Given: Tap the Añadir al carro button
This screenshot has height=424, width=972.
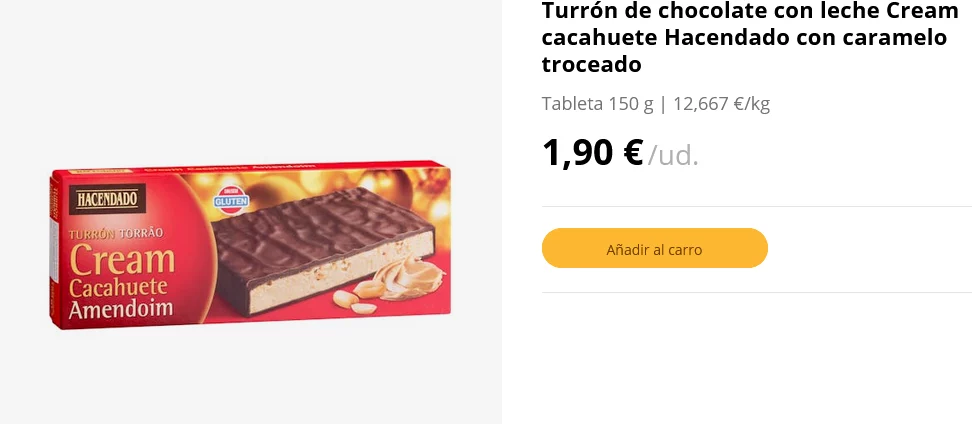Looking at the screenshot, I should pos(654,249).
